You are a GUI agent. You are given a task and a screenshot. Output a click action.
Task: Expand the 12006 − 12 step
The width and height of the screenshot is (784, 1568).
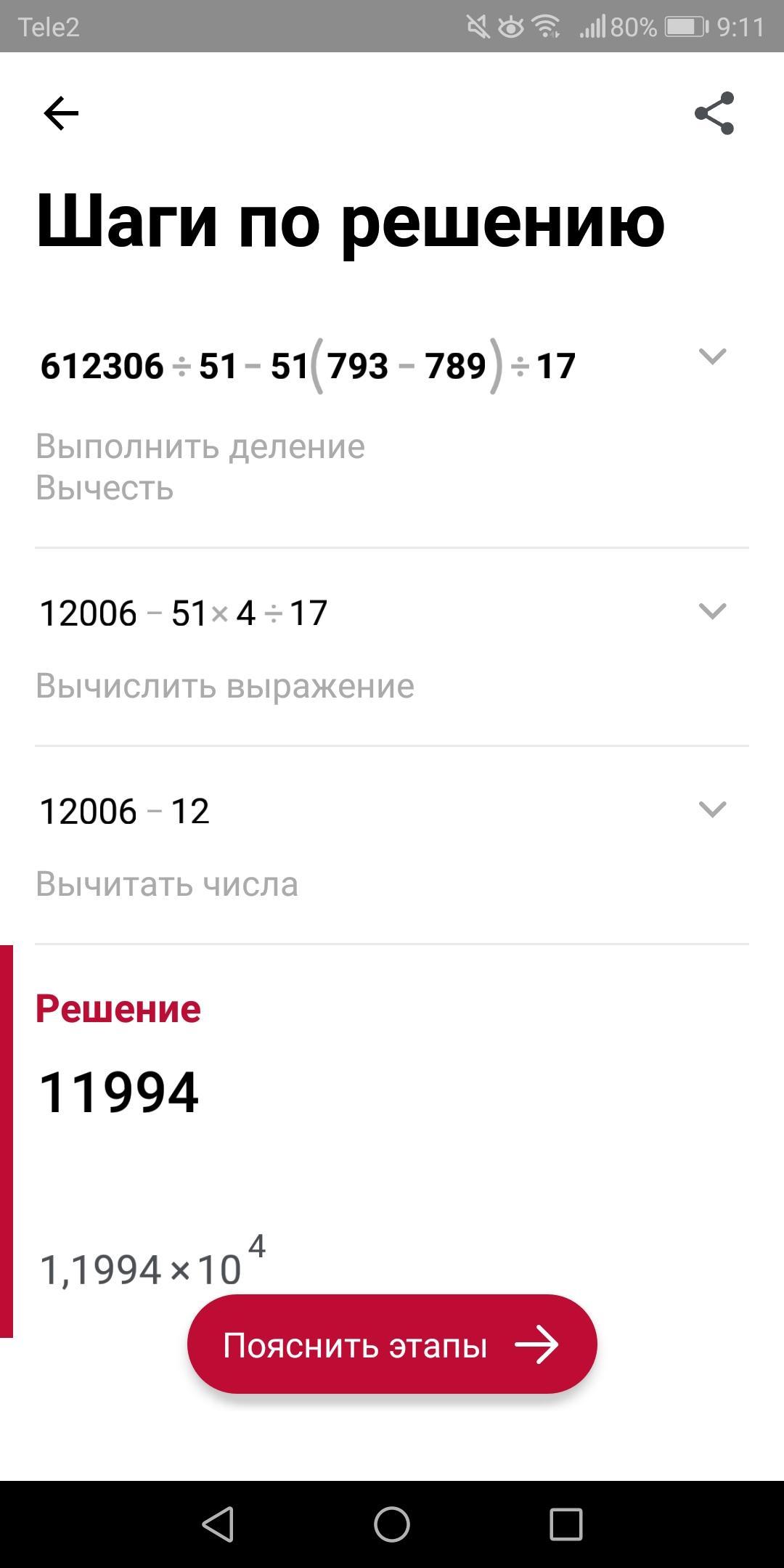(x=712, y=809)
